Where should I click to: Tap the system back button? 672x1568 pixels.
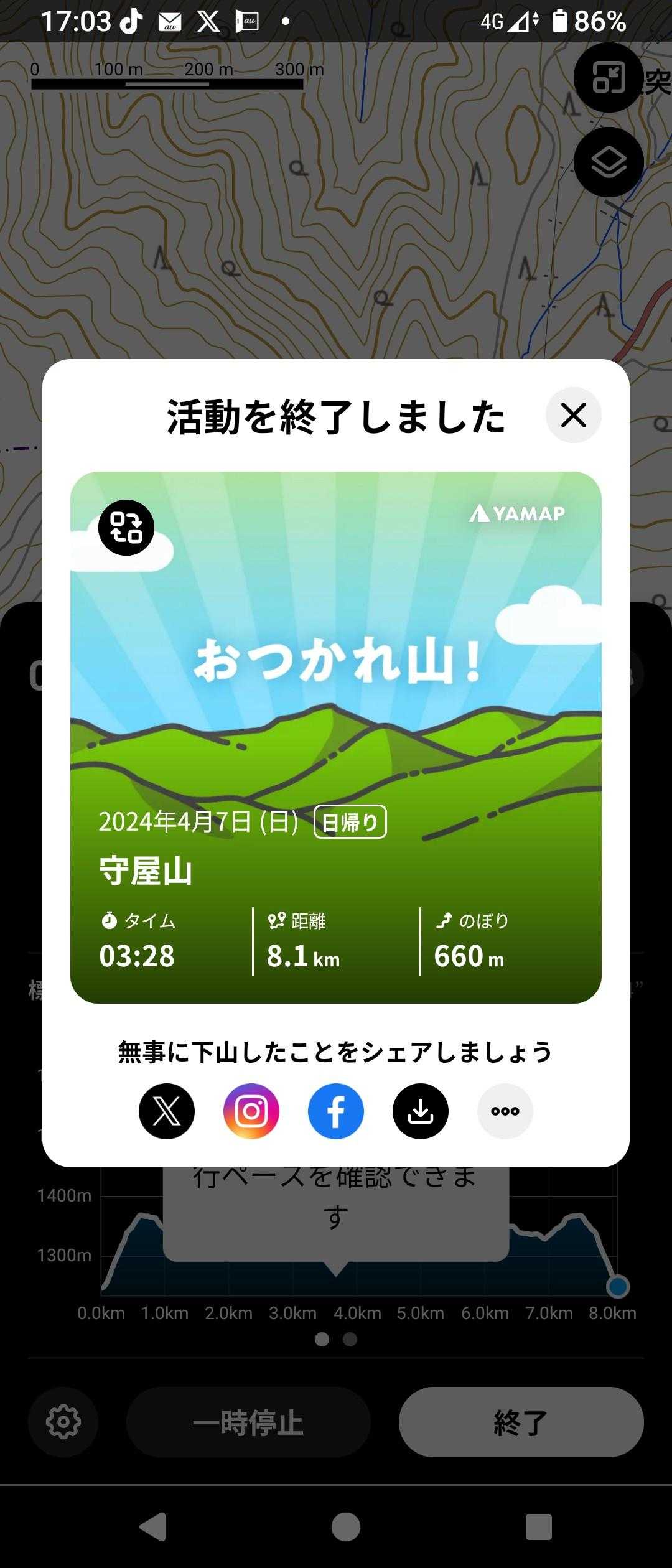[153, 1526]
